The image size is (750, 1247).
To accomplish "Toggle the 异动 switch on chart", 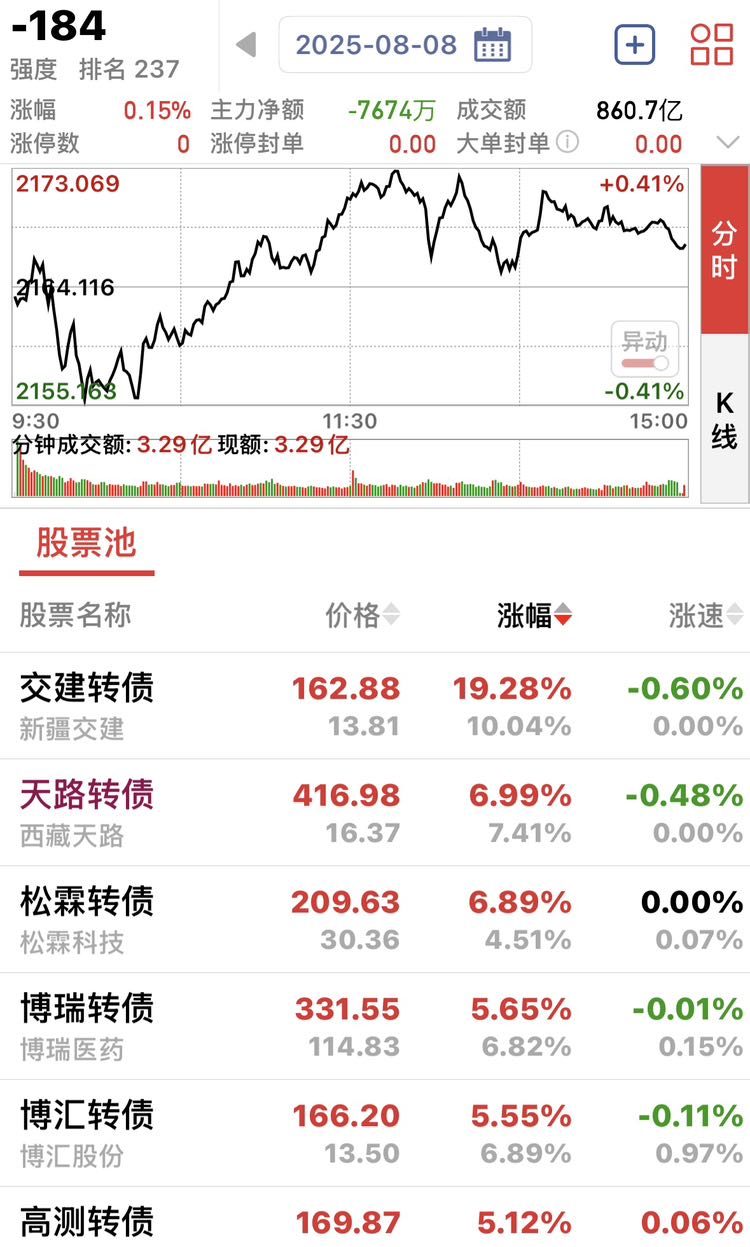I will point(645,351).
